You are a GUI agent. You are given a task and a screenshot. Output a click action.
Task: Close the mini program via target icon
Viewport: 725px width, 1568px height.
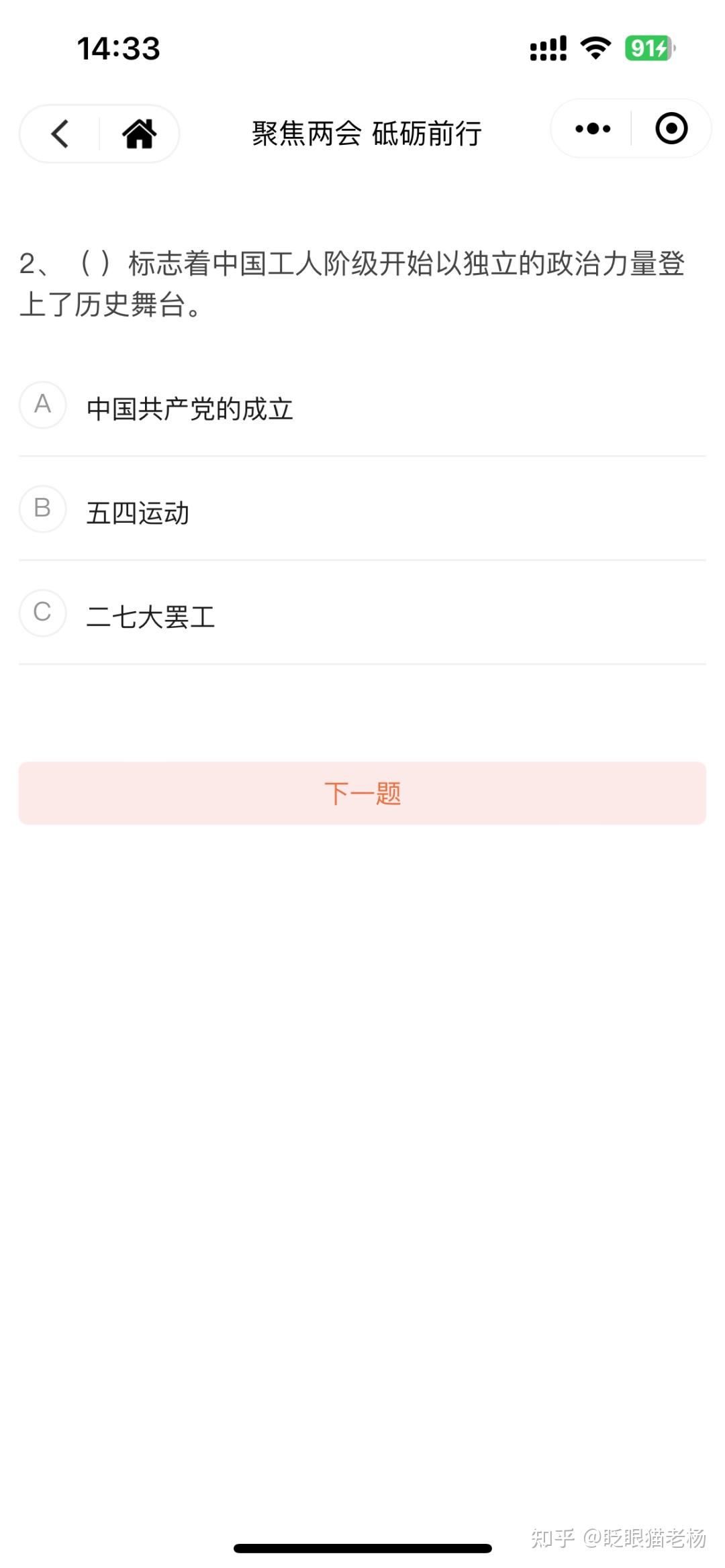671,129
